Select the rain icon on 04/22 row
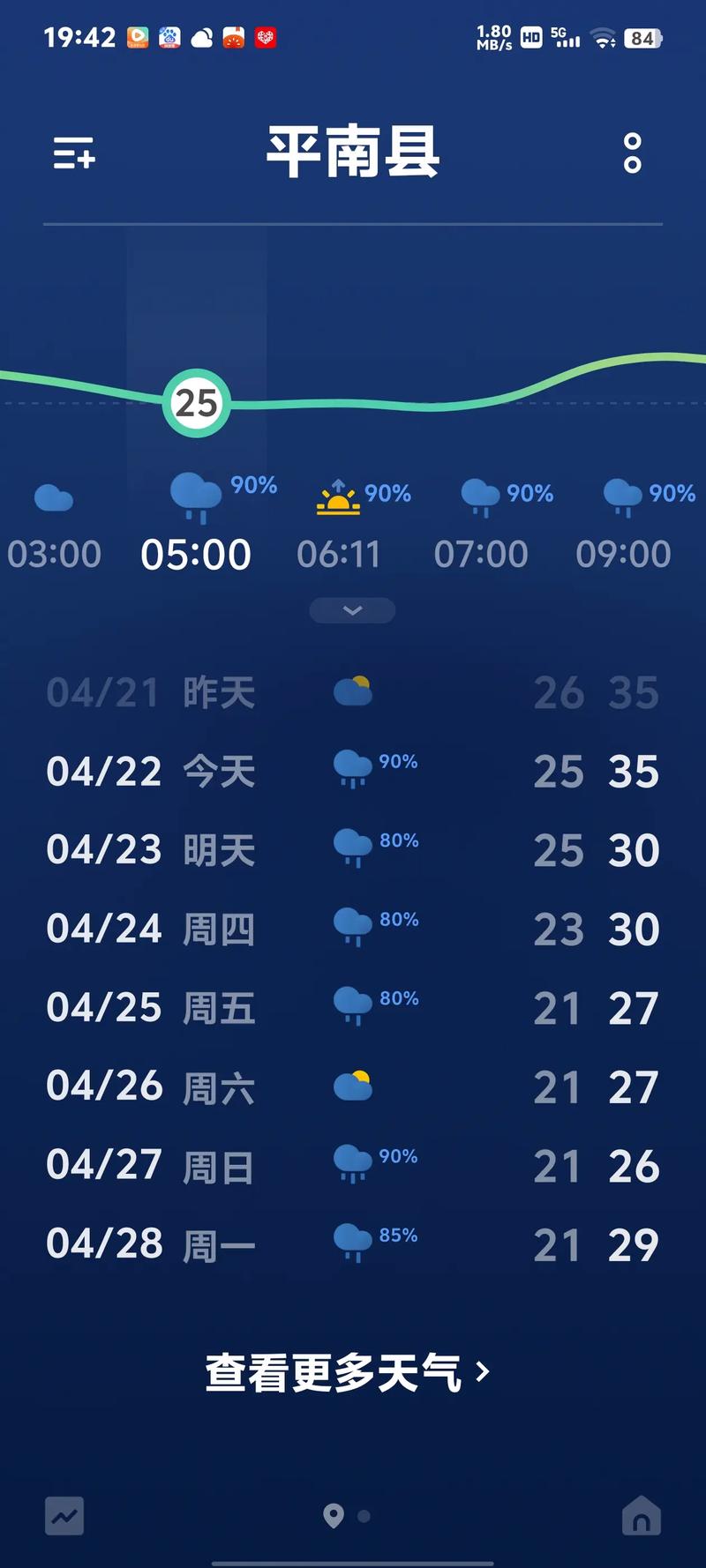This screenshot has width=706, height=1568. [x=352, y=770]
